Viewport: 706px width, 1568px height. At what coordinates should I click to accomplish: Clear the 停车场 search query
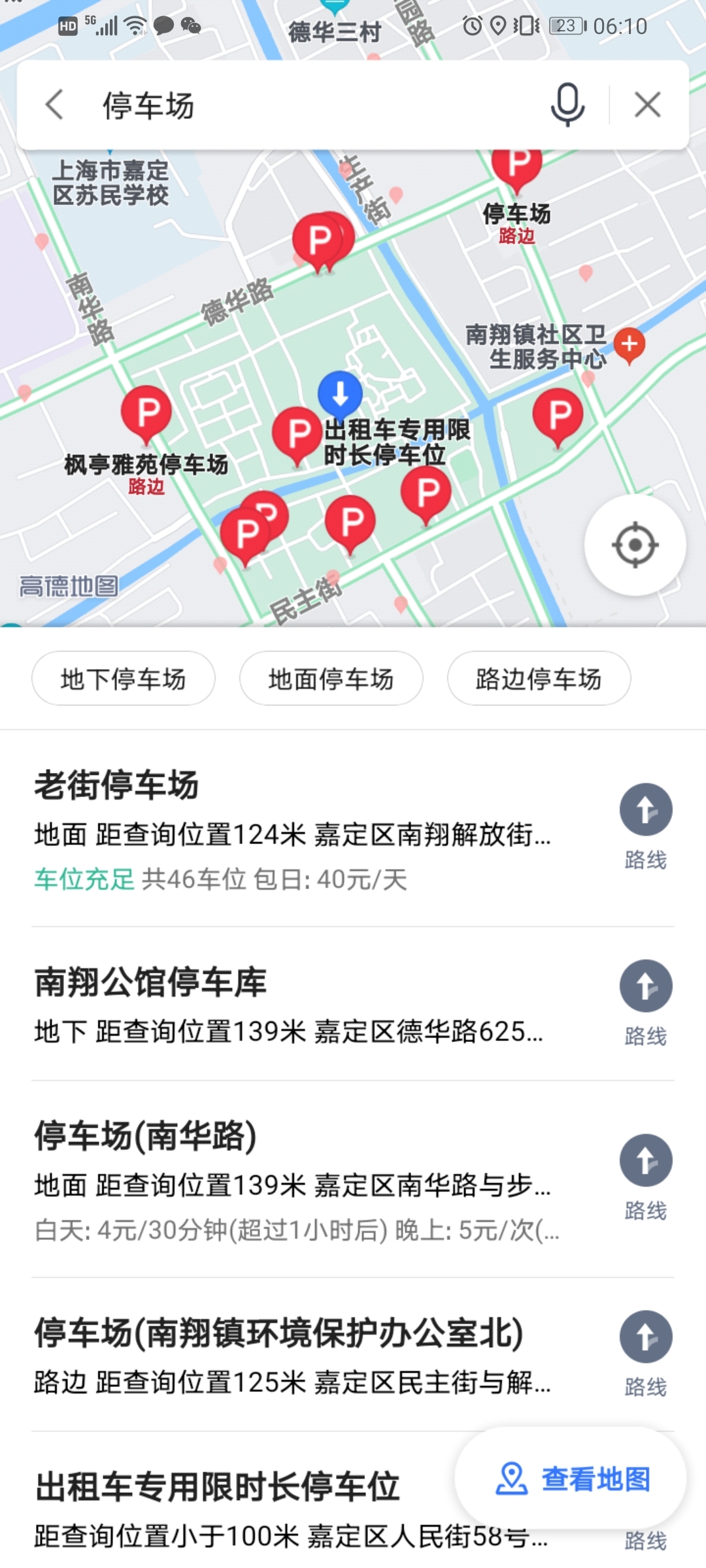pyautogui.click(x=647, y=105)
